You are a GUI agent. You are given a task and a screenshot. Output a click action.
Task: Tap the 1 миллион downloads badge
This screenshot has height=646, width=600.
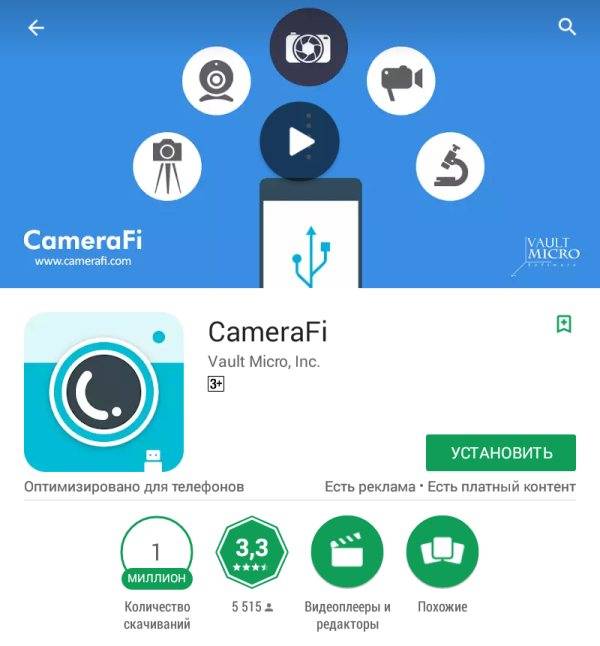tap(157, 553)
